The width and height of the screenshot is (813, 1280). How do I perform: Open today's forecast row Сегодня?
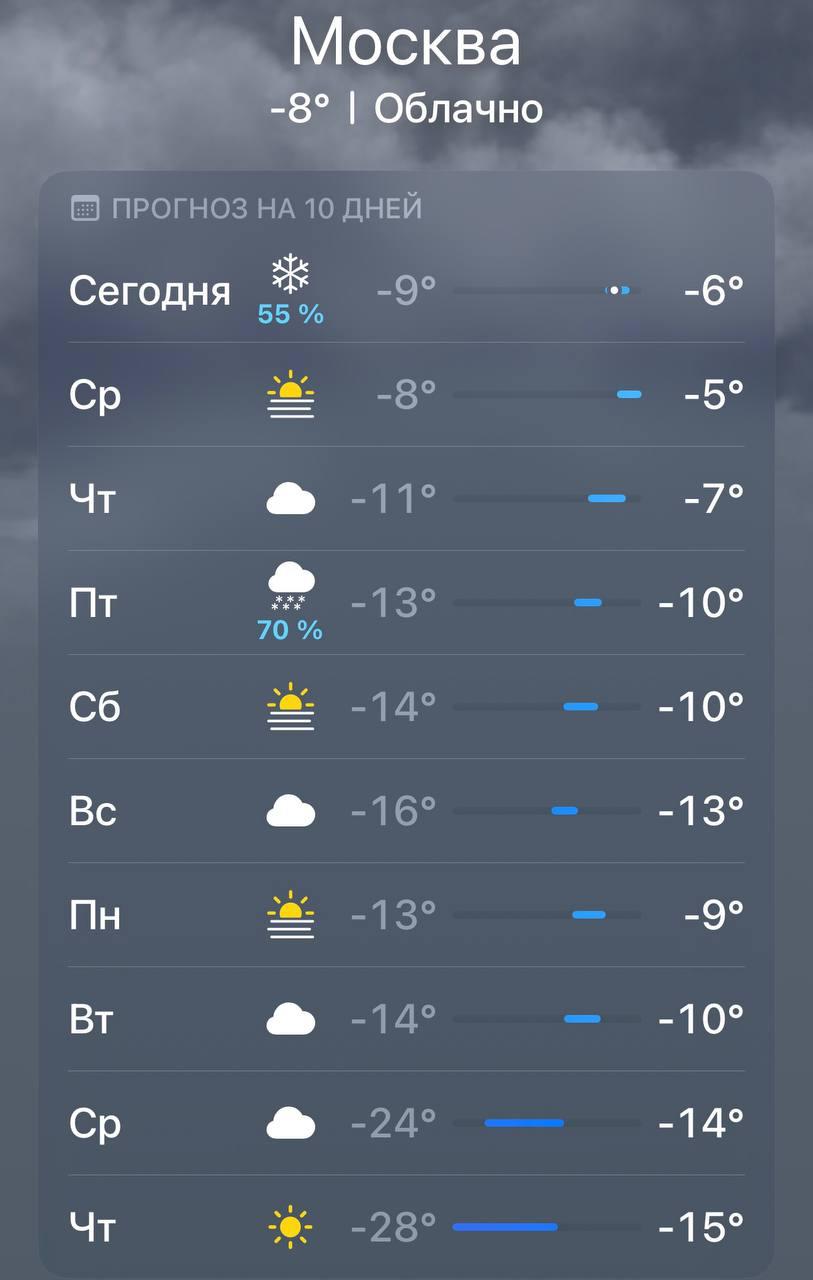click(406, 291)
